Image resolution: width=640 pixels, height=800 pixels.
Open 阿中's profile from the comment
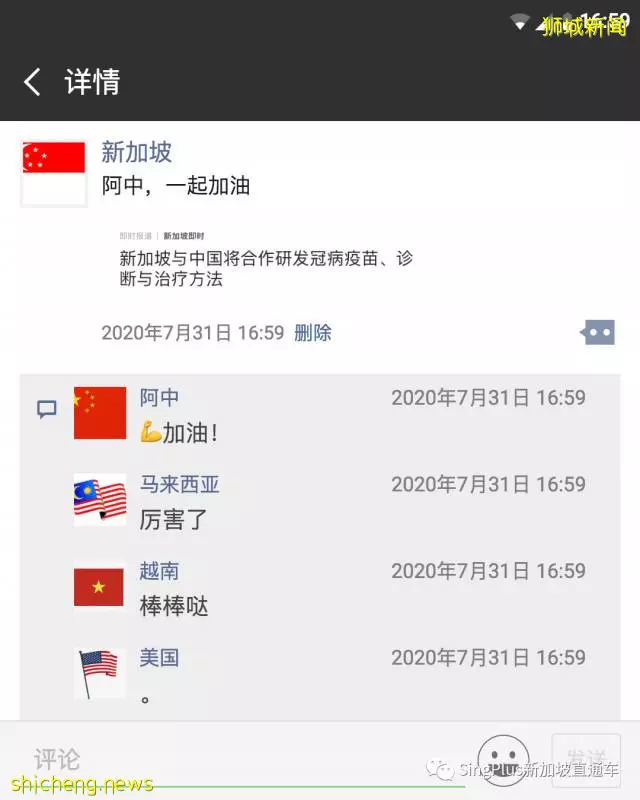[x=159, y=398]
